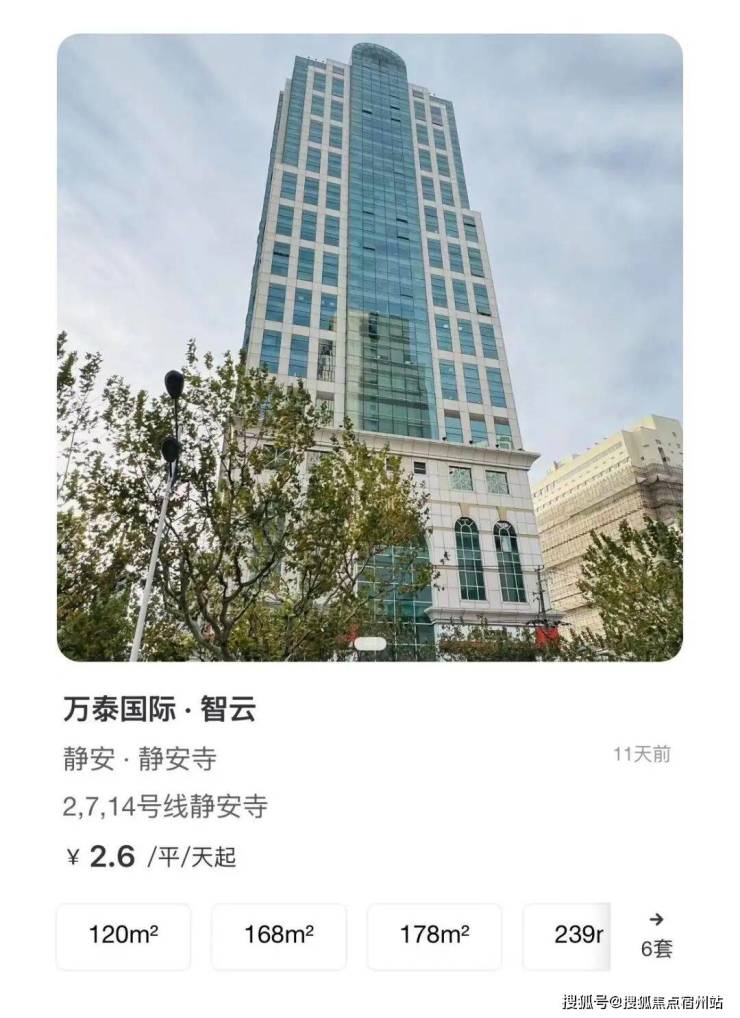View all 6套 units via the arrow
Image resolution: width=740 pixels, height=1018 pixels.
656,934
